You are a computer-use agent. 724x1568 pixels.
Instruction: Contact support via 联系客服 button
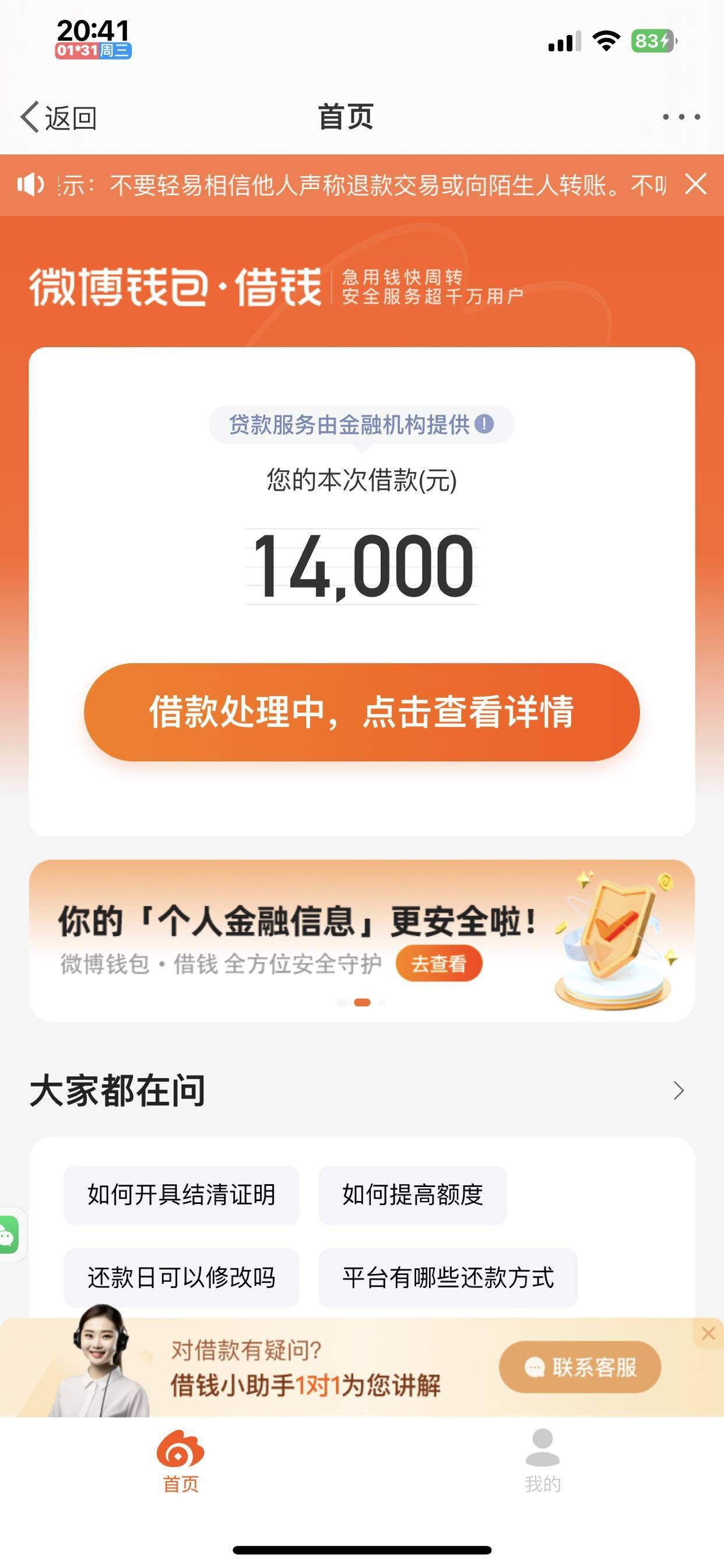pos(580,1367)
